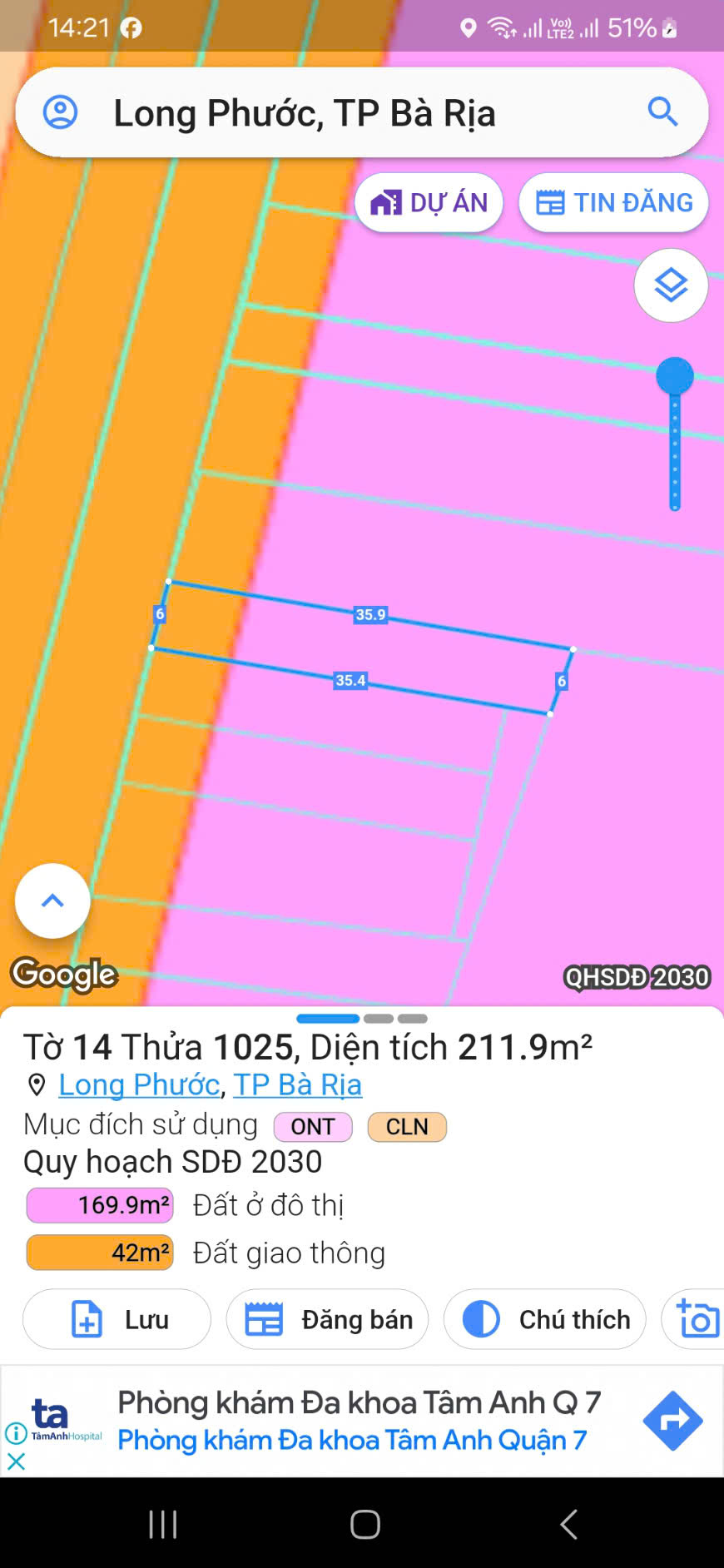Screen dimensions: 724x1568
Task: Tap the blue opacity slider handle
Action: point(675,376)
